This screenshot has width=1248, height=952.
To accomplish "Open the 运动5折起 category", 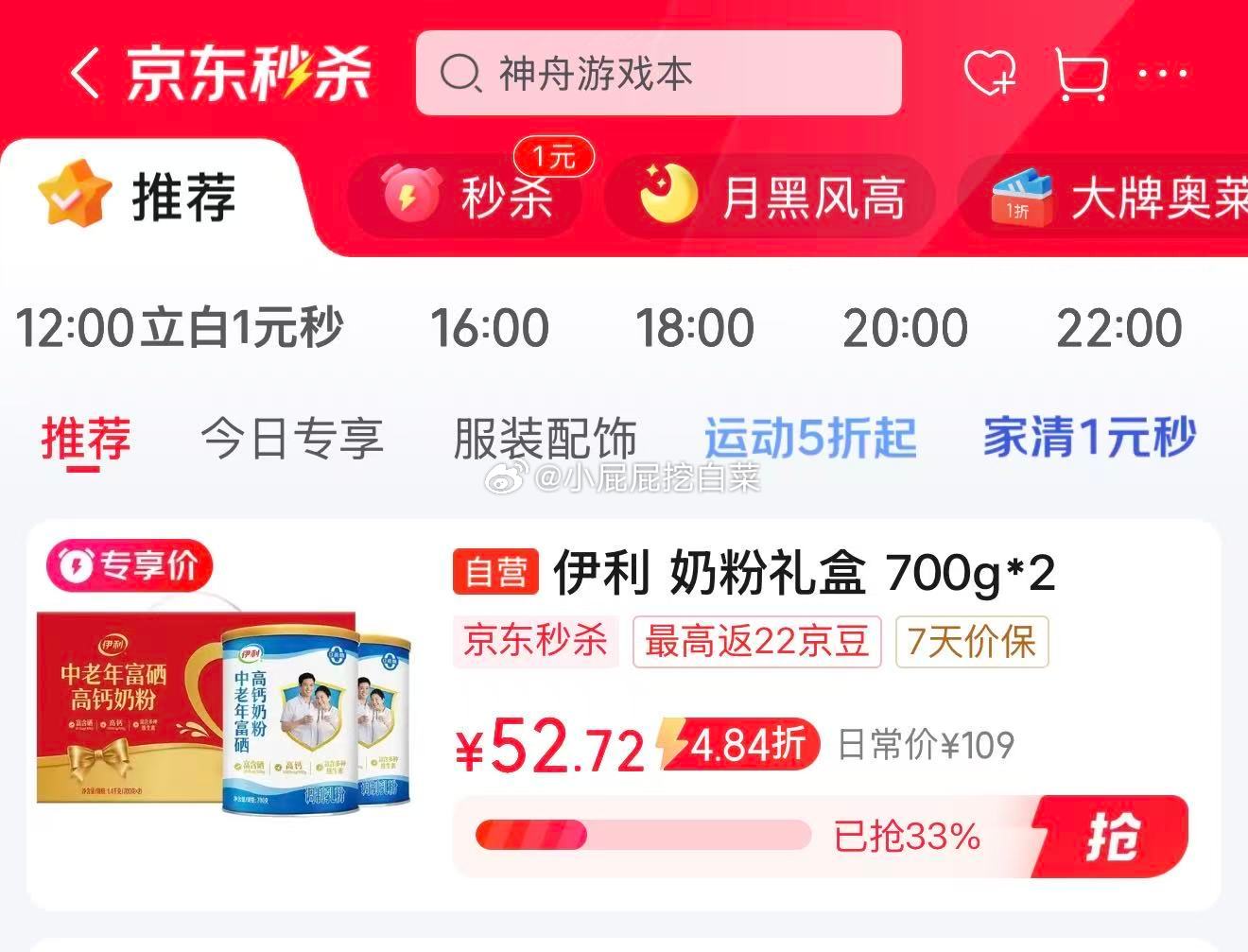I will click(x=810, y=439).
